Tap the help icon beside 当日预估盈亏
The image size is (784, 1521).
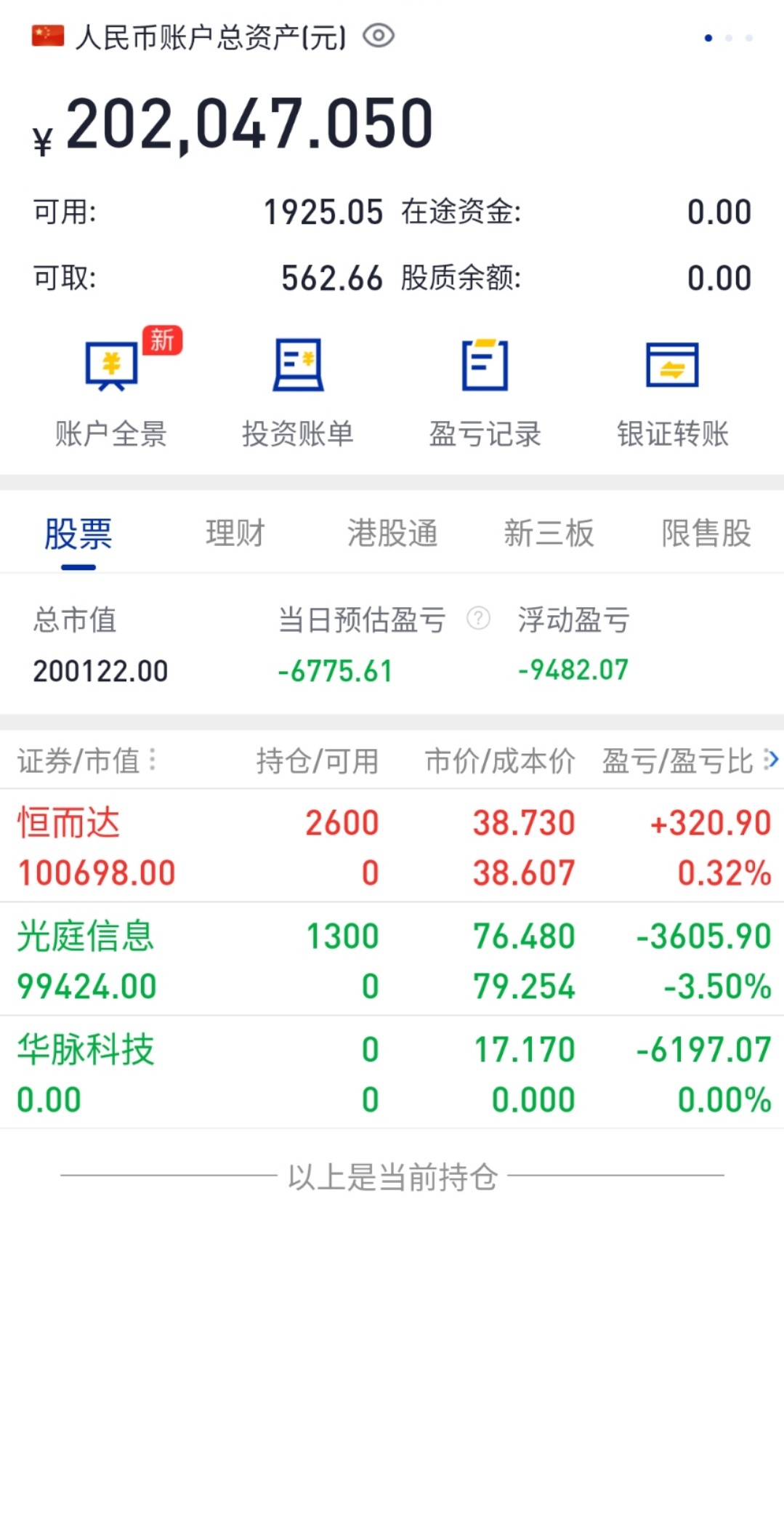tap(478, 619)
